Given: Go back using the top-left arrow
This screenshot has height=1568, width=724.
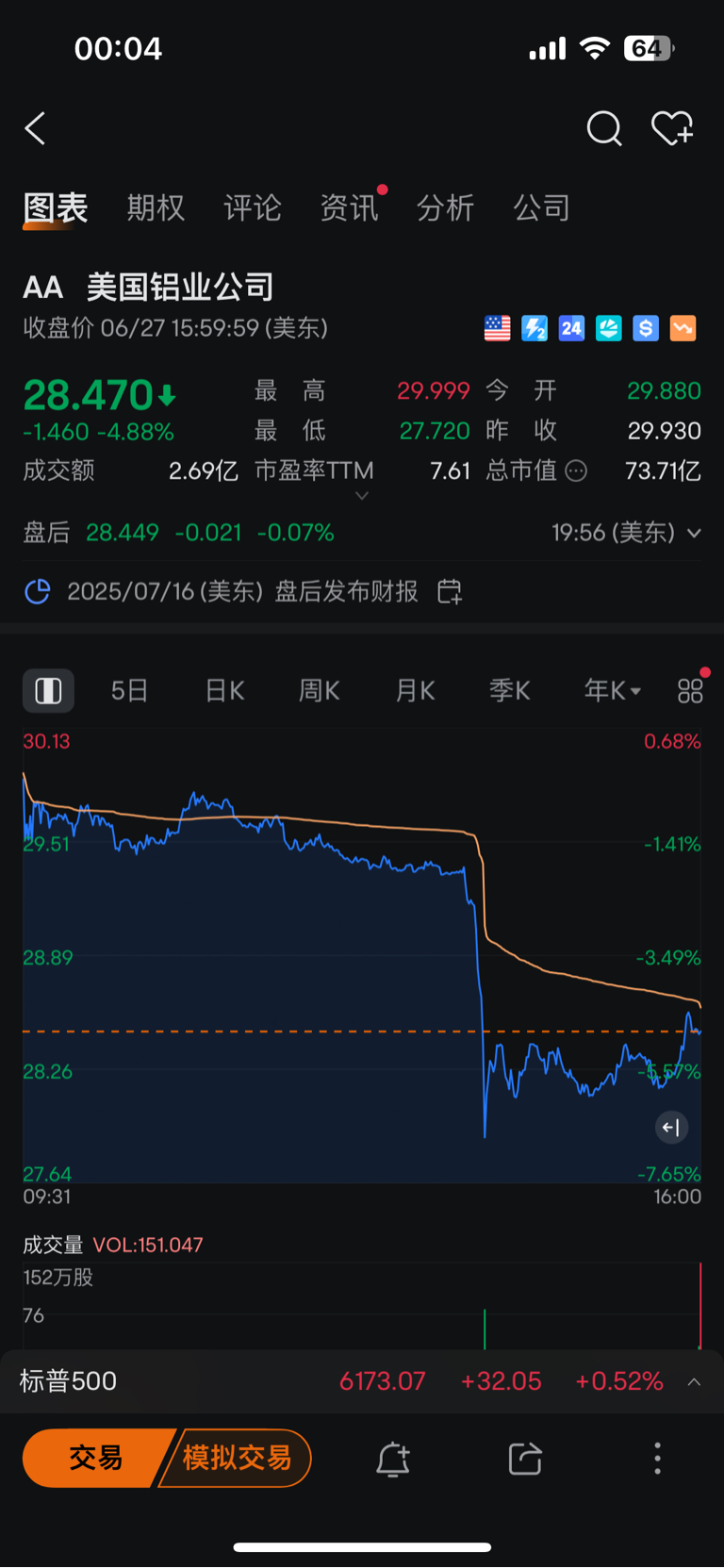Looking at the screenshot, I should click(36, 128).
